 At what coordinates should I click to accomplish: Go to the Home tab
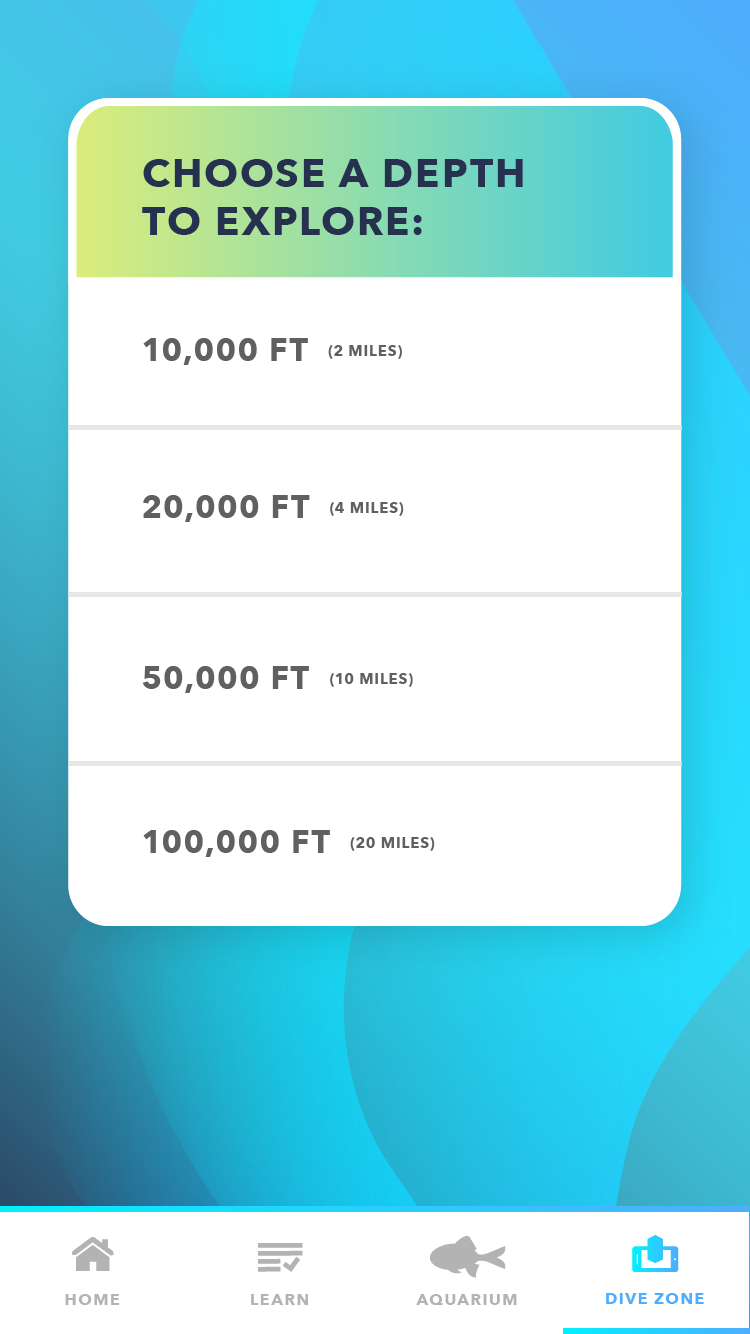(x=93, y=1271)
